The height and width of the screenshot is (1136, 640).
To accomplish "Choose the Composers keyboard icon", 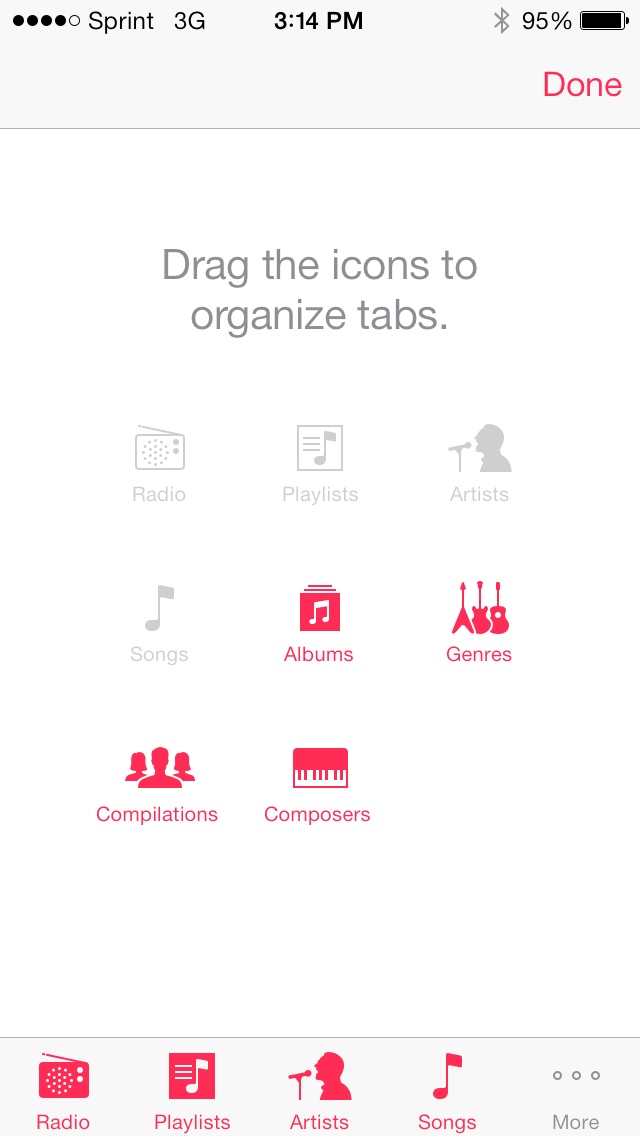I will coord(320,767).
